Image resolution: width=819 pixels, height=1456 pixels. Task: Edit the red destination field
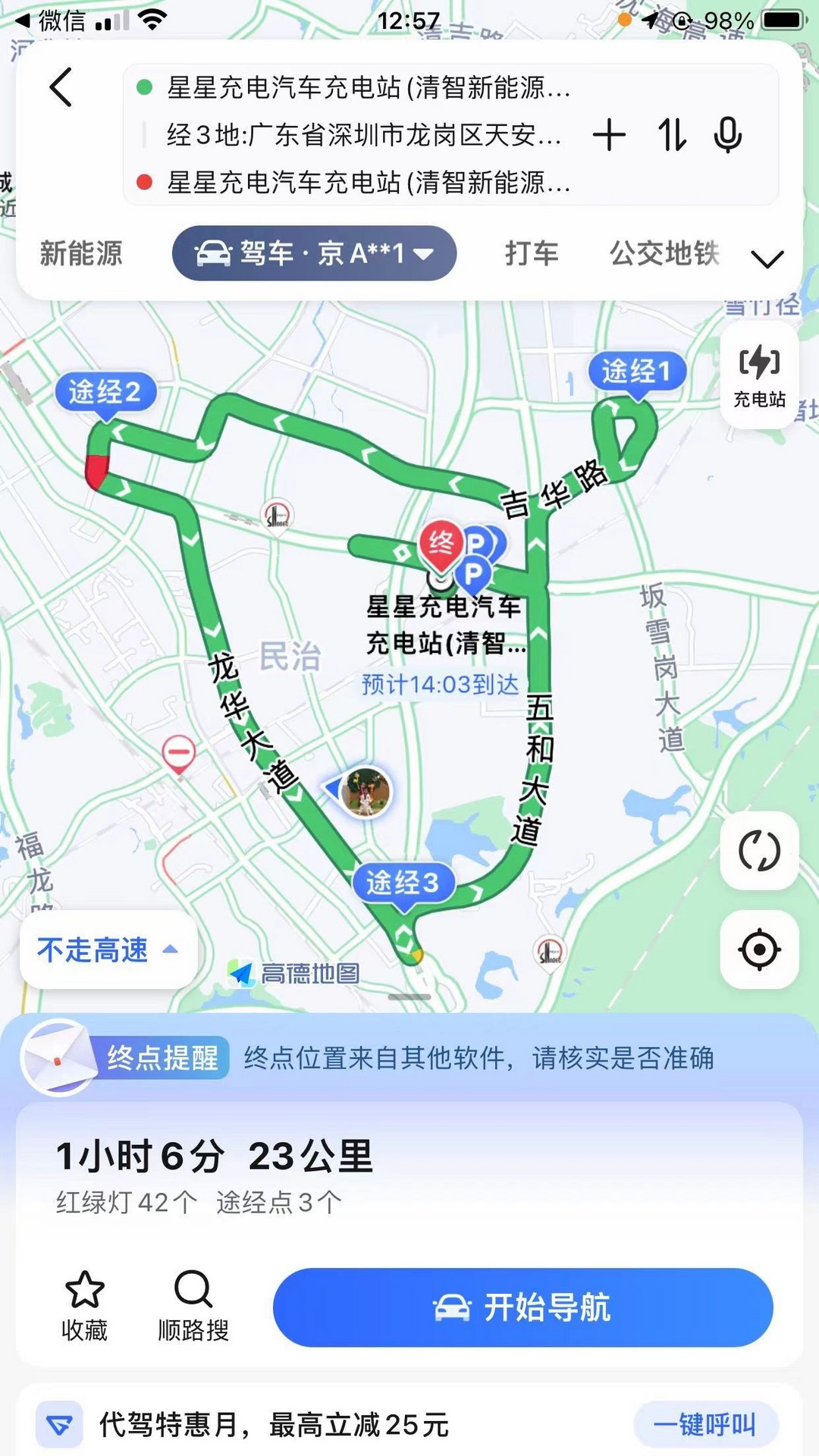coord(368,183)
